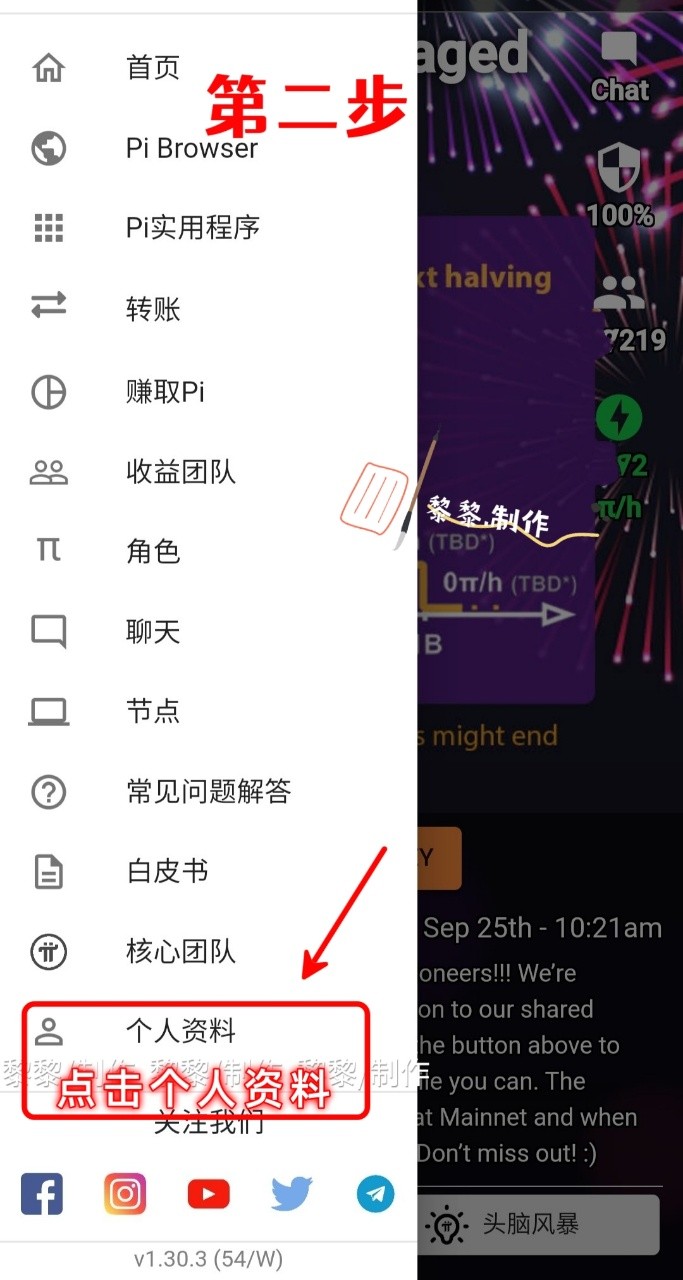Open 核心团队 core team
The height and width of the screenshot is (1280, 683).
(180, 952)
